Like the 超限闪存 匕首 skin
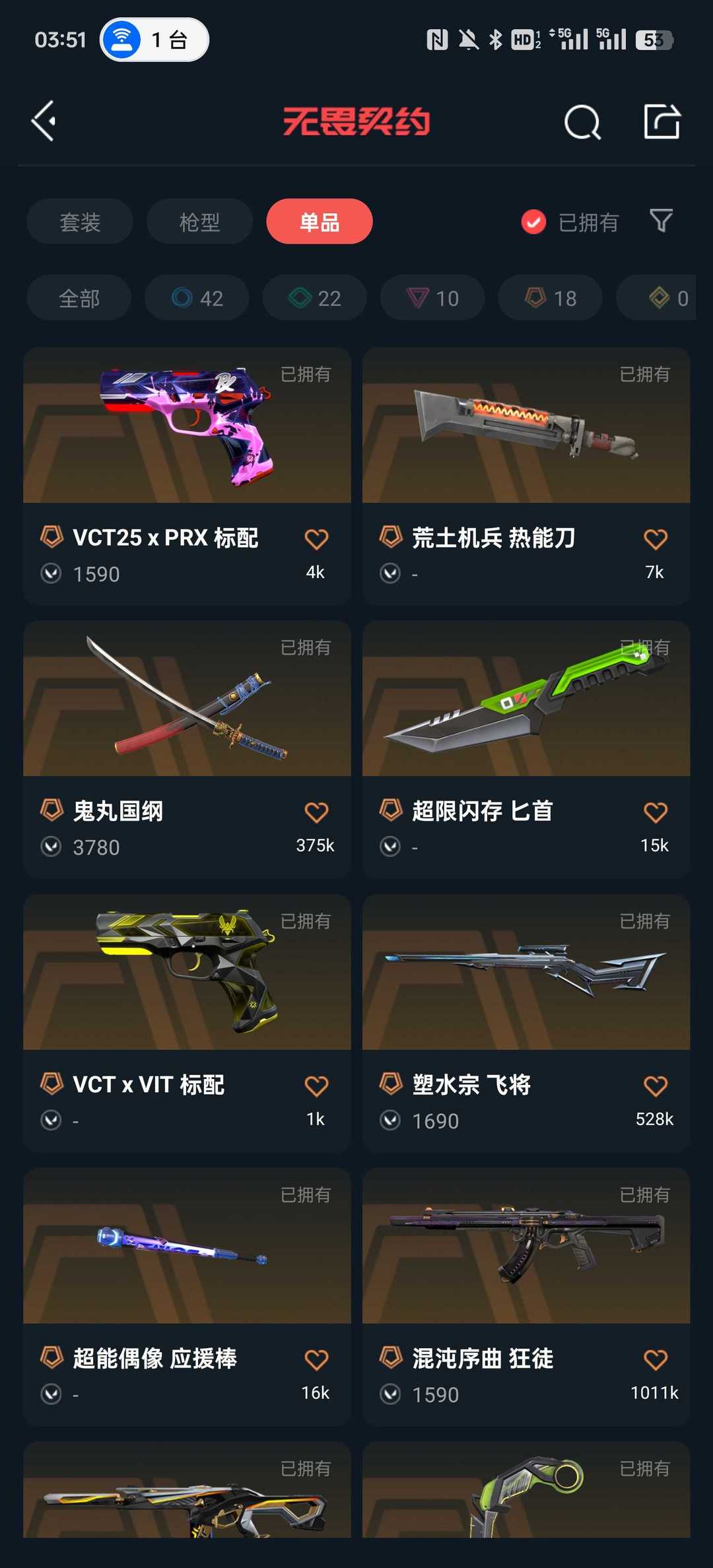Image resolution: width=713 pixels, height=1568 pixels. [x=656, y=812]
